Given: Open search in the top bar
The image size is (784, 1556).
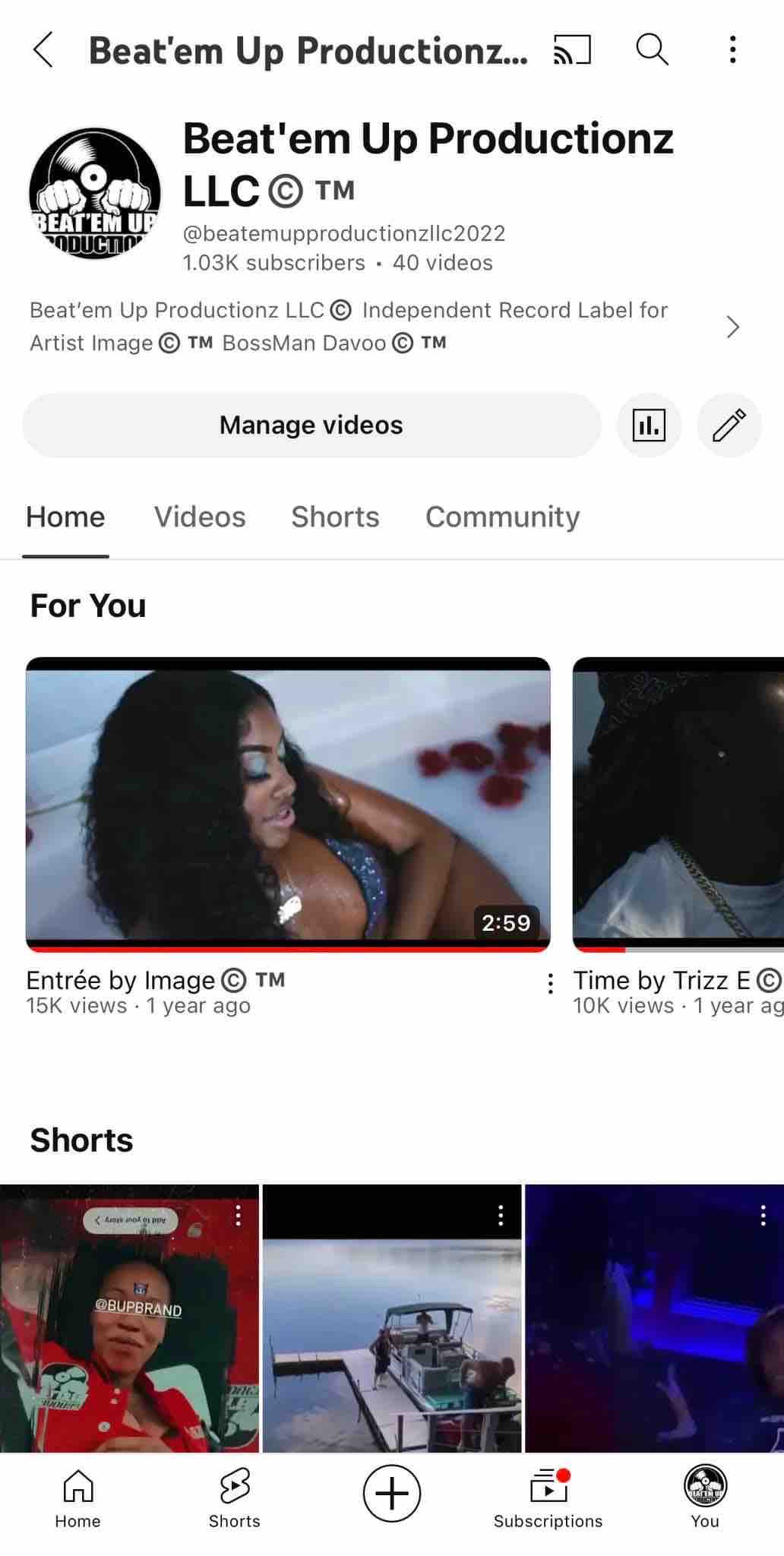Looking at the screenshot, I should pyautogui.click(x=652, y=50).
